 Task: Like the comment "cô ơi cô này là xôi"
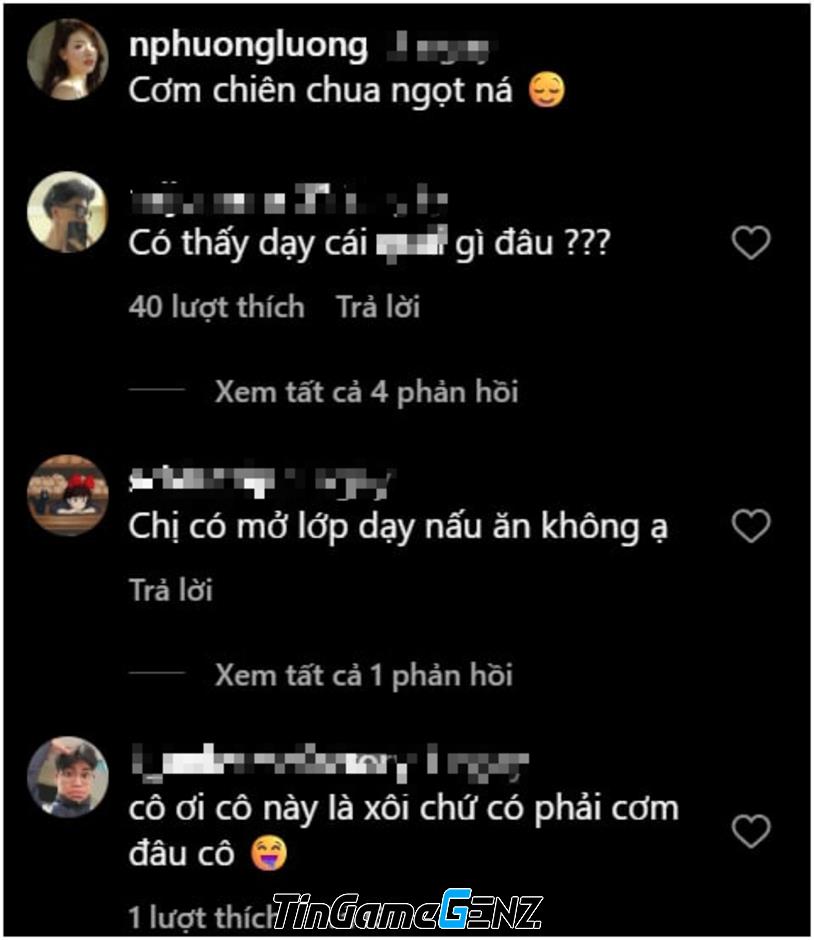(751, 831)
